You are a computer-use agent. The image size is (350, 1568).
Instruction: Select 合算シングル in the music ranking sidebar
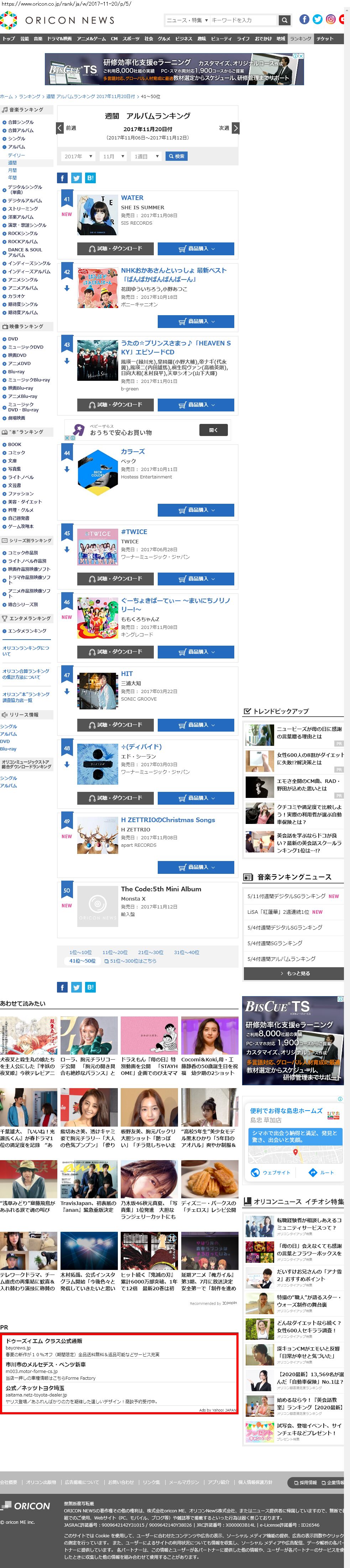[x=21, y=122]
